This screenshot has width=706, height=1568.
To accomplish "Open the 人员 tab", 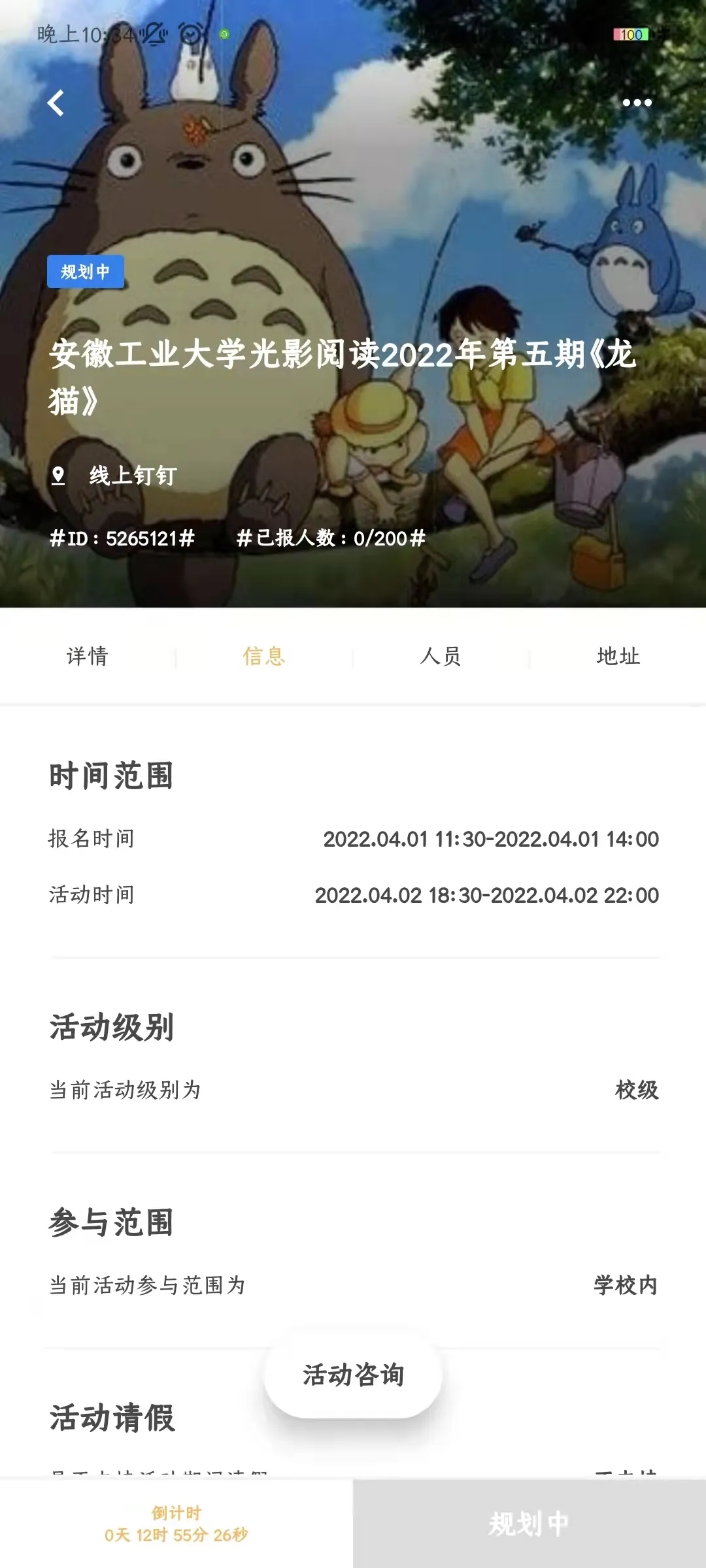I will point(441,656).
